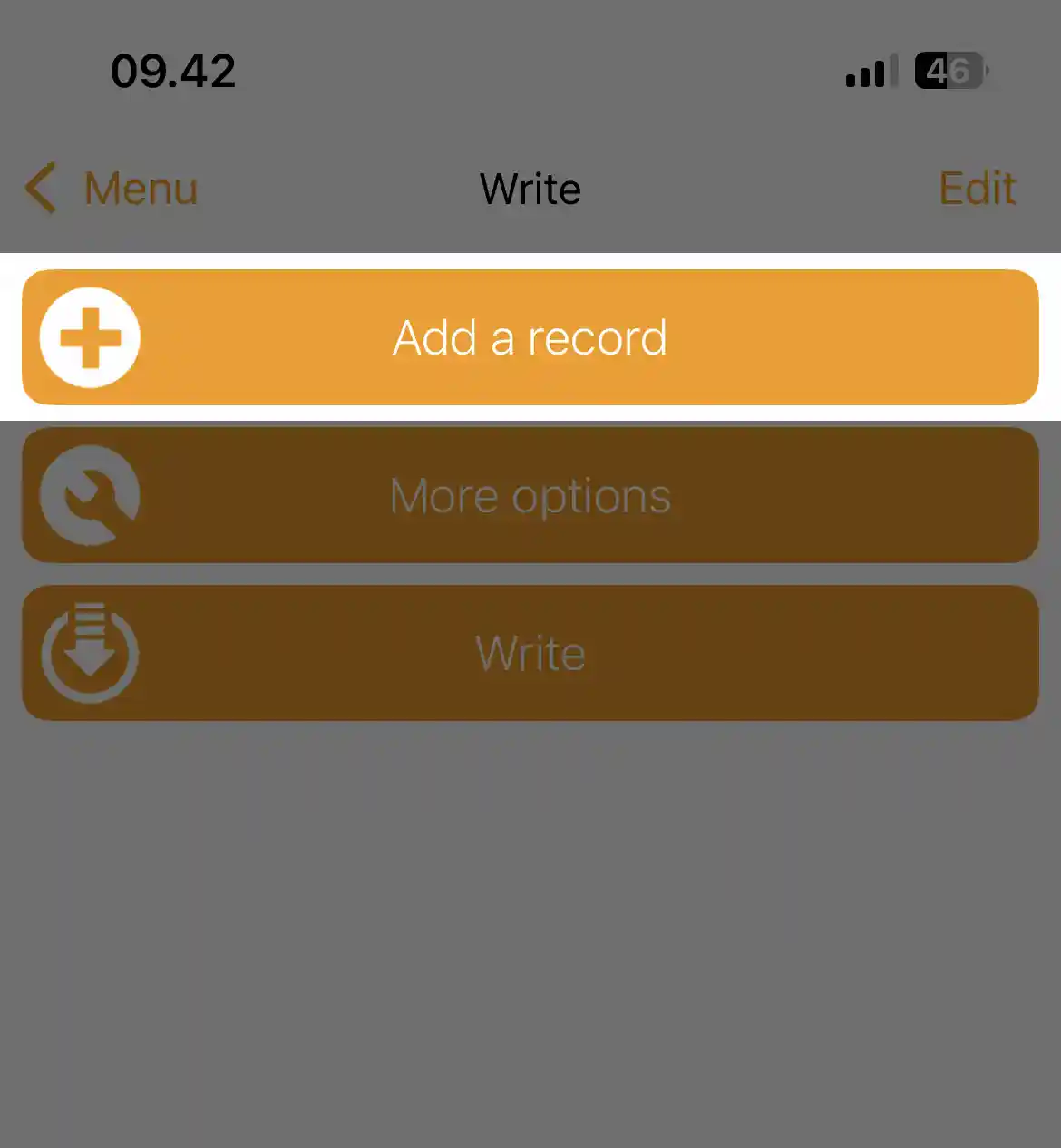
Task: Select the wrench icon for More options
Action: tap(89, 494)
